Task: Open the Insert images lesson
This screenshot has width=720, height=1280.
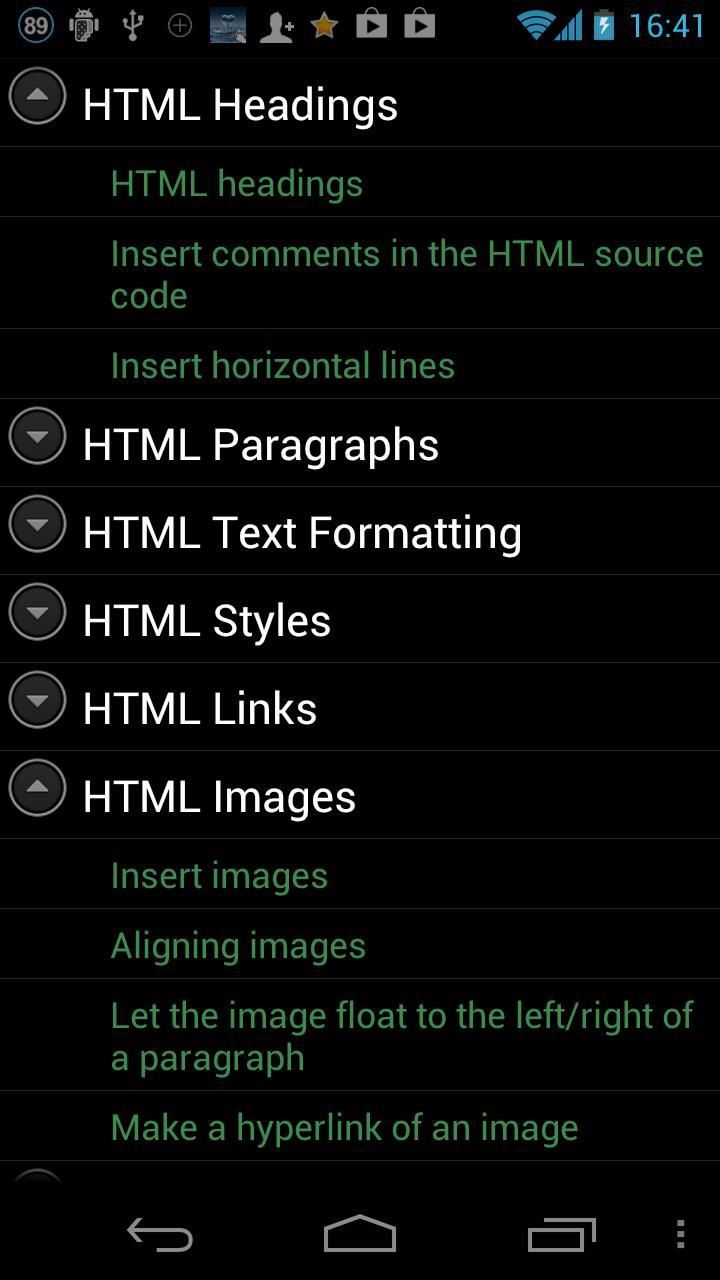Action: (219, 874)
